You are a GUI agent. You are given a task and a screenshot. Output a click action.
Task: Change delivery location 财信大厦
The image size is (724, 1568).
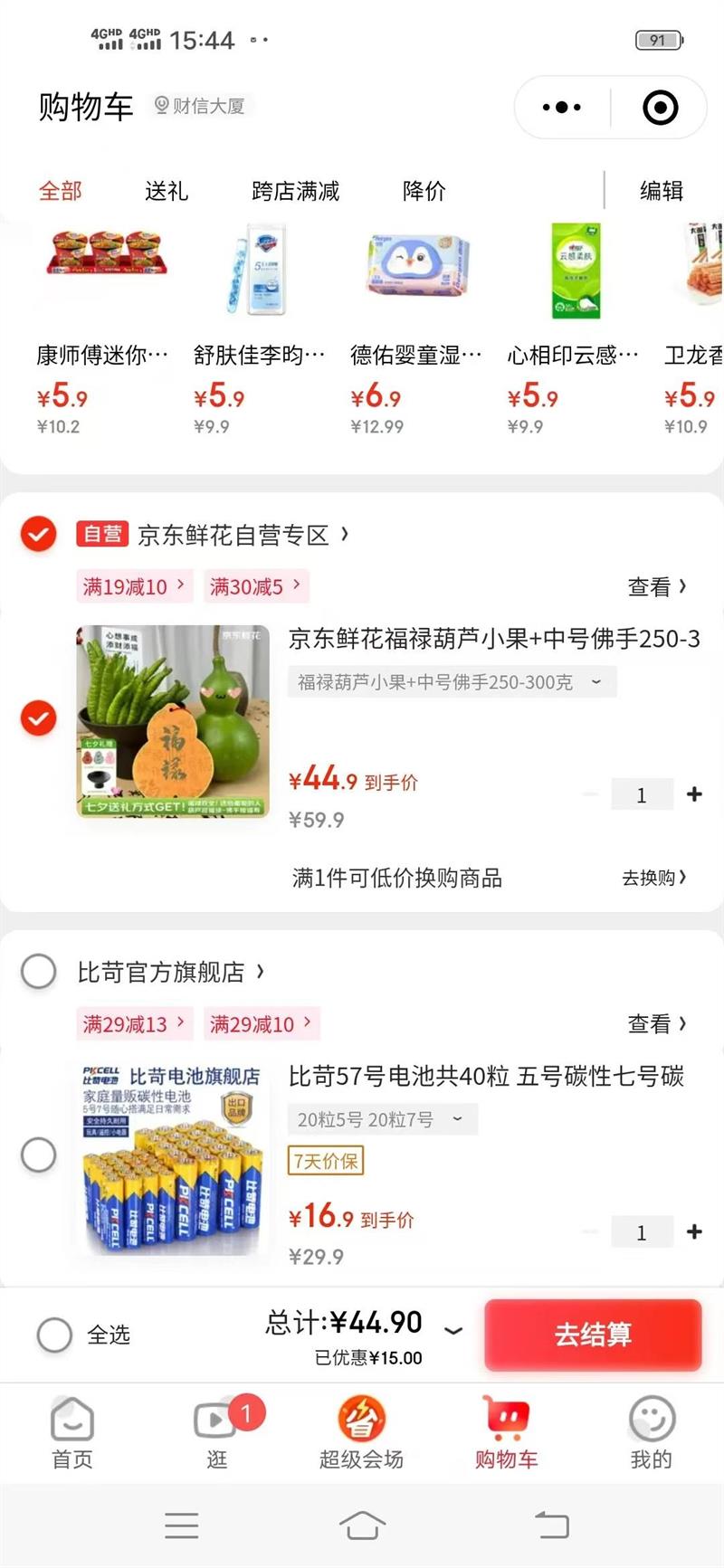click(200, 106)
